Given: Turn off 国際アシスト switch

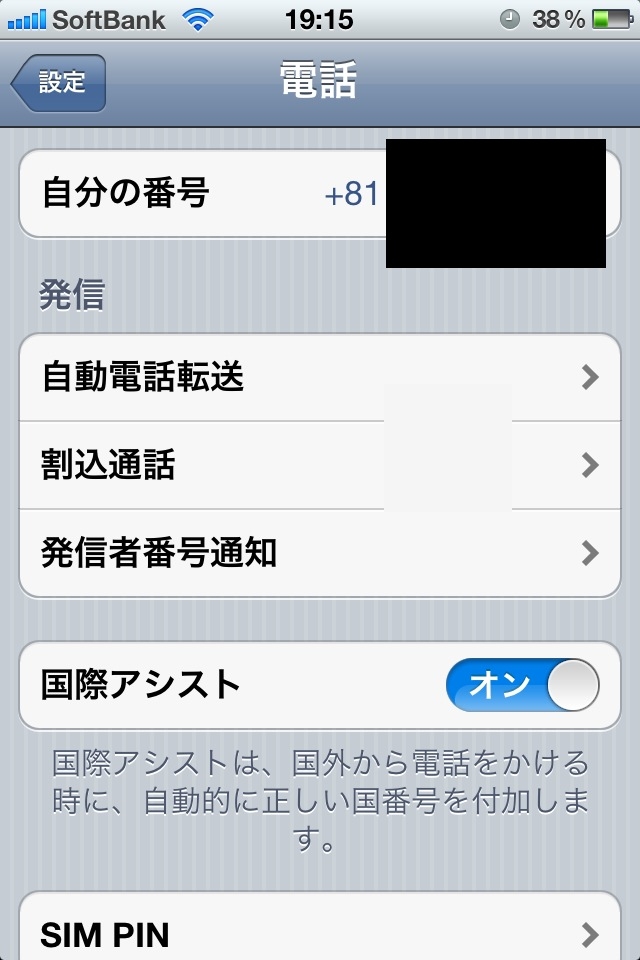Looking at the screenshot, I should point(522,686).
